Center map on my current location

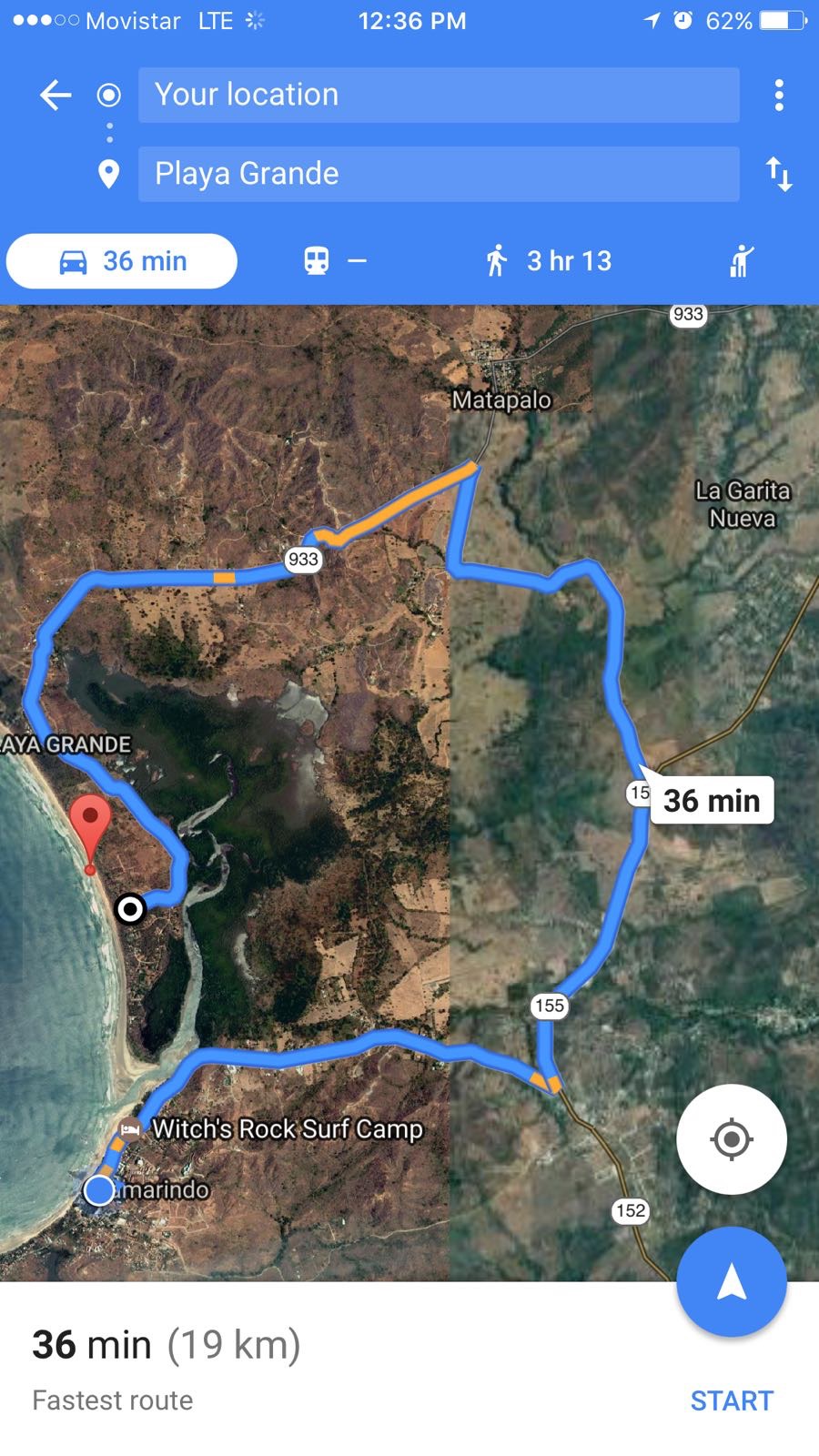click(x=731, y=1138)
